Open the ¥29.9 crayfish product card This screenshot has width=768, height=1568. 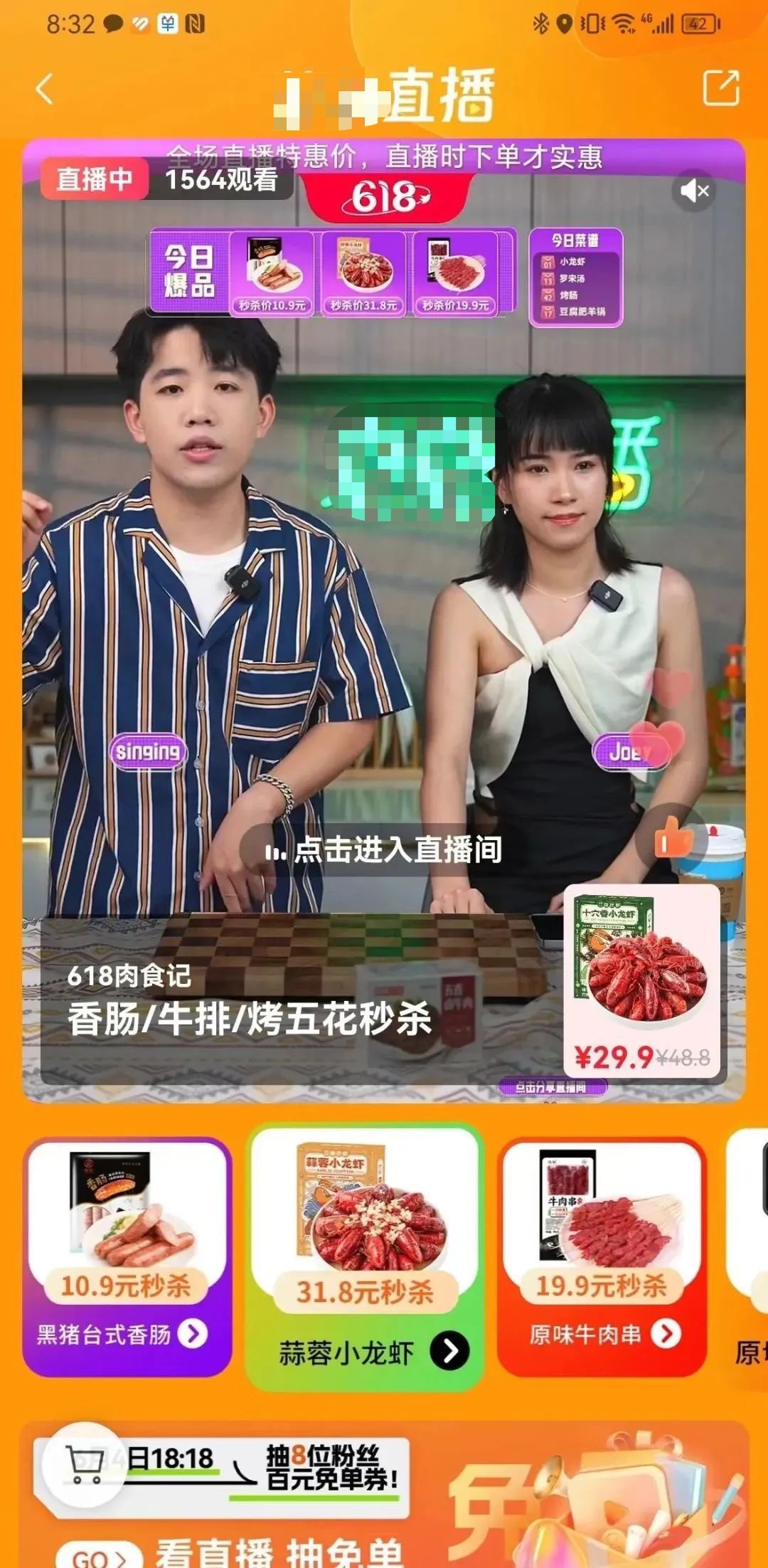click(641, 982)
